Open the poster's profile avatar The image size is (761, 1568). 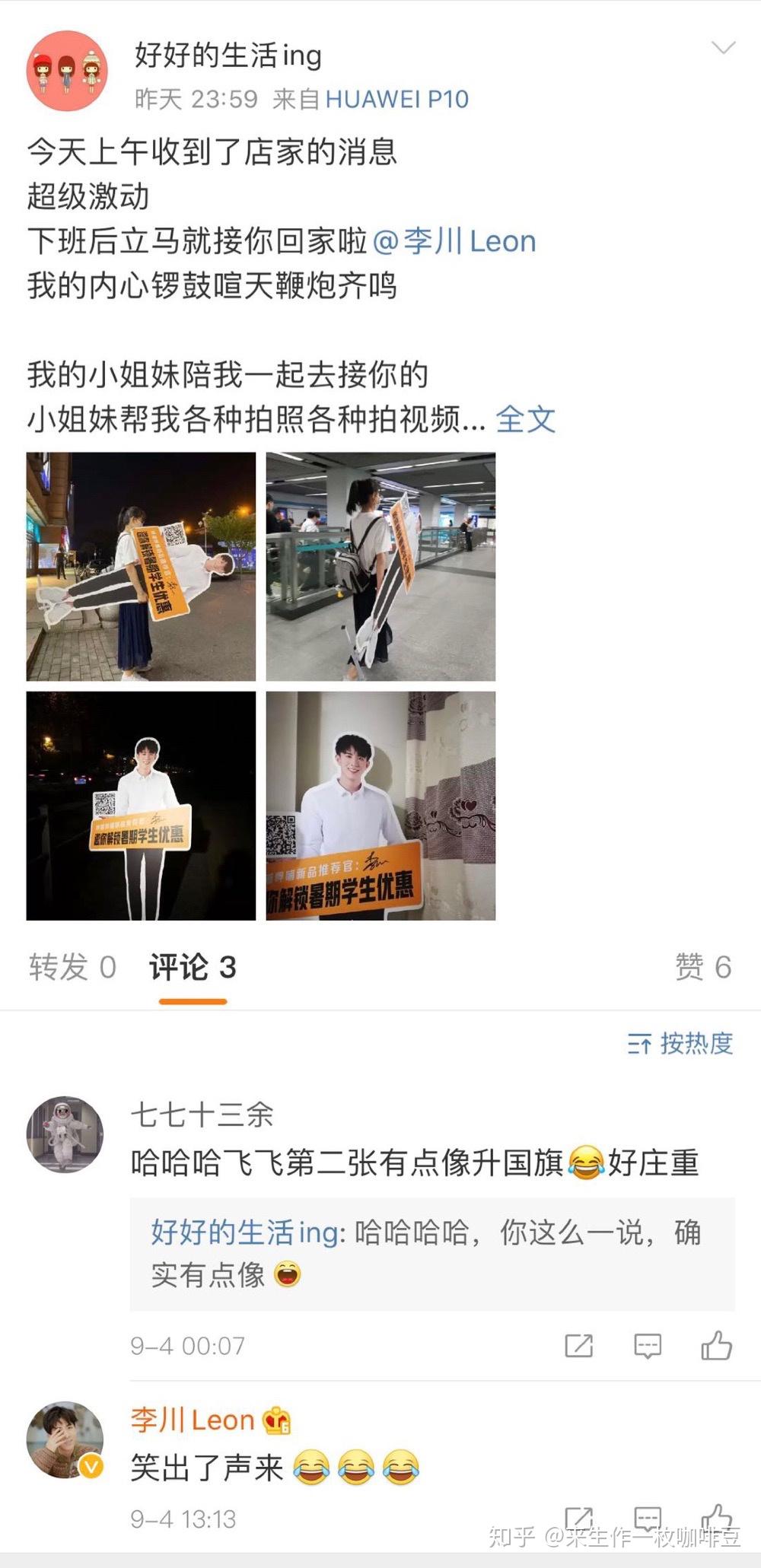[67, 71]
